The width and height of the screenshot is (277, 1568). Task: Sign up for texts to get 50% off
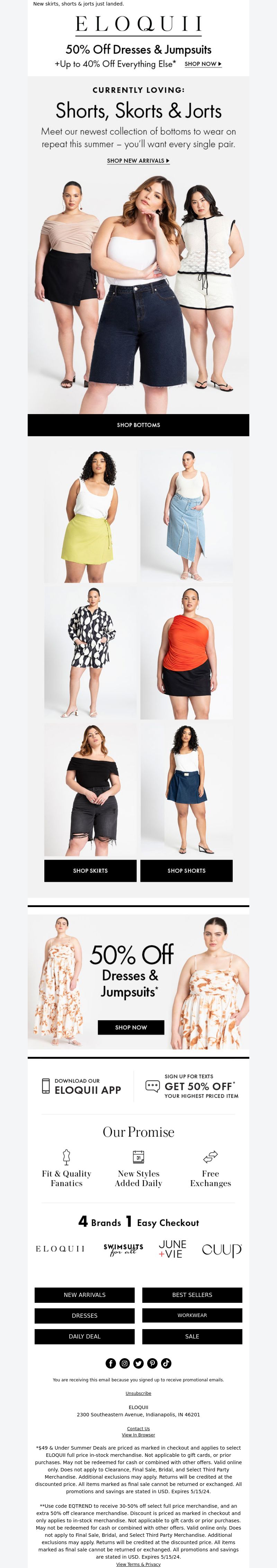[192, 1086]
